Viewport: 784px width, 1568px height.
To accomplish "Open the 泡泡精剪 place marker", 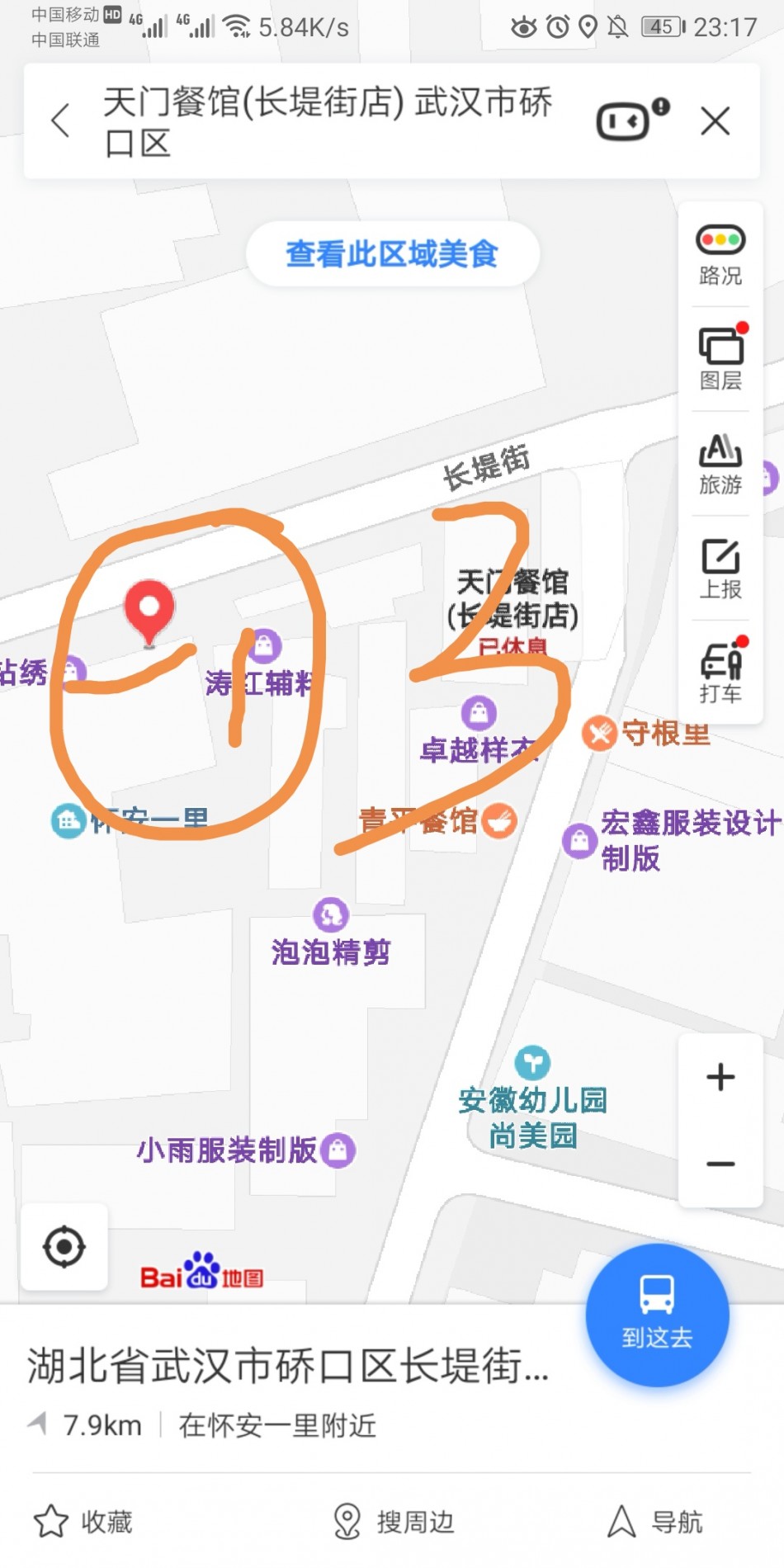I will point(331,915).
